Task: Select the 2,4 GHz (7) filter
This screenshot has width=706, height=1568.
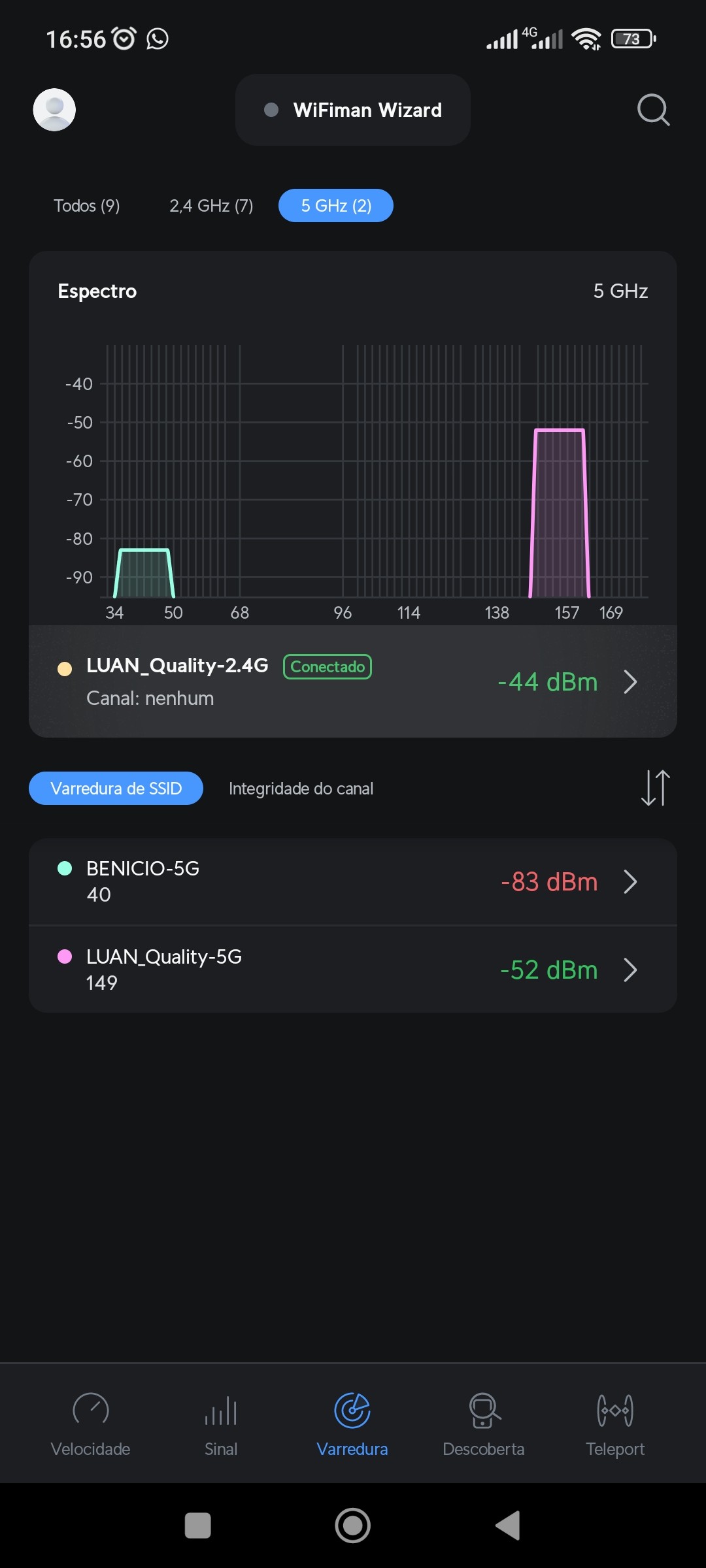Action: tap(211, 206)
